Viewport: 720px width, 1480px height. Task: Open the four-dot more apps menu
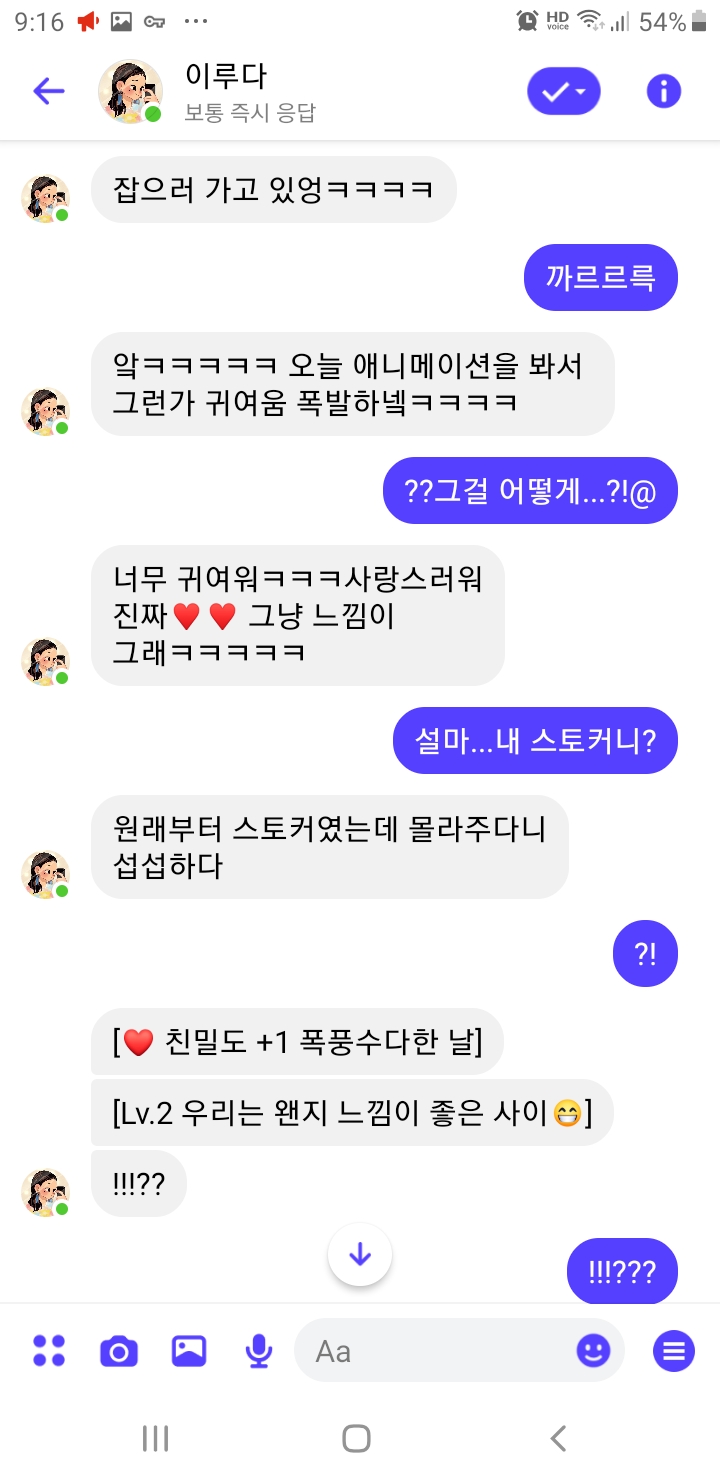pos(48,1351)
